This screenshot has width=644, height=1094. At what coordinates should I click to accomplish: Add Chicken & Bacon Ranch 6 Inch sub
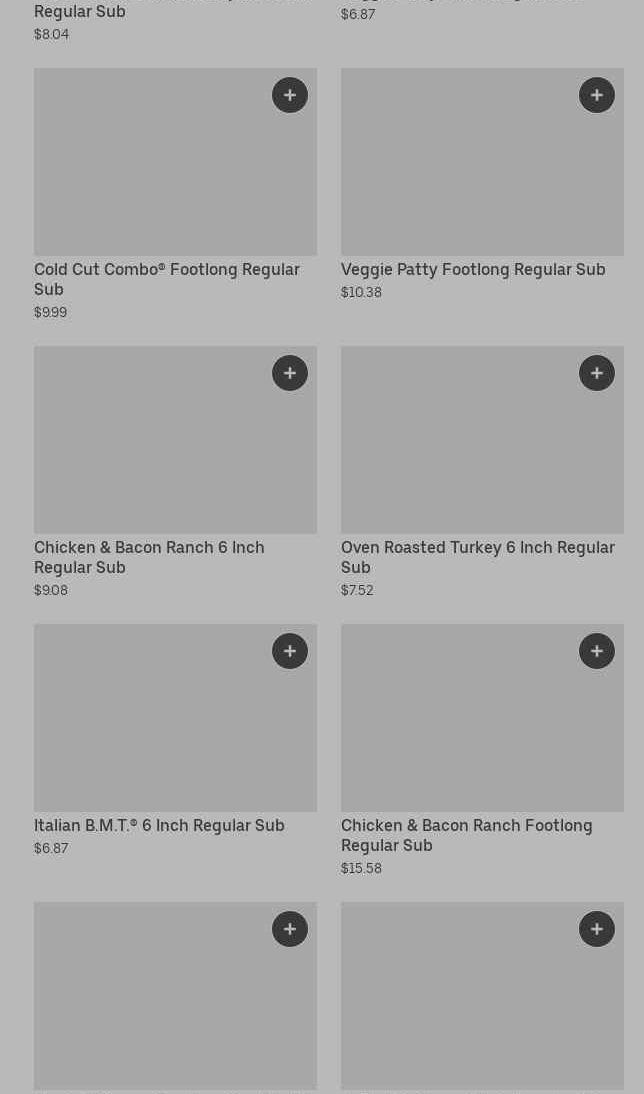point(290,373)
